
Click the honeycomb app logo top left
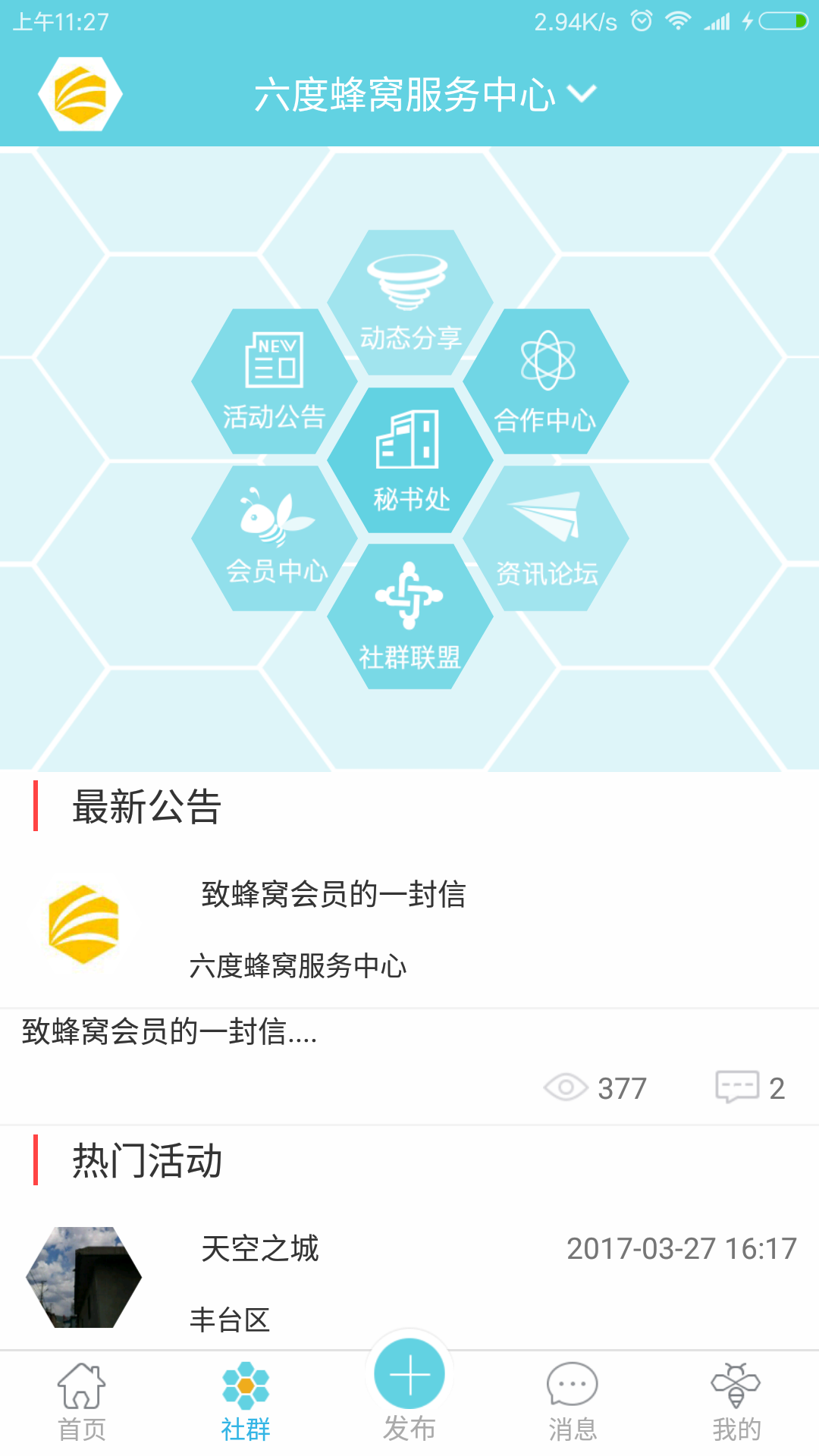click(80, 94)
